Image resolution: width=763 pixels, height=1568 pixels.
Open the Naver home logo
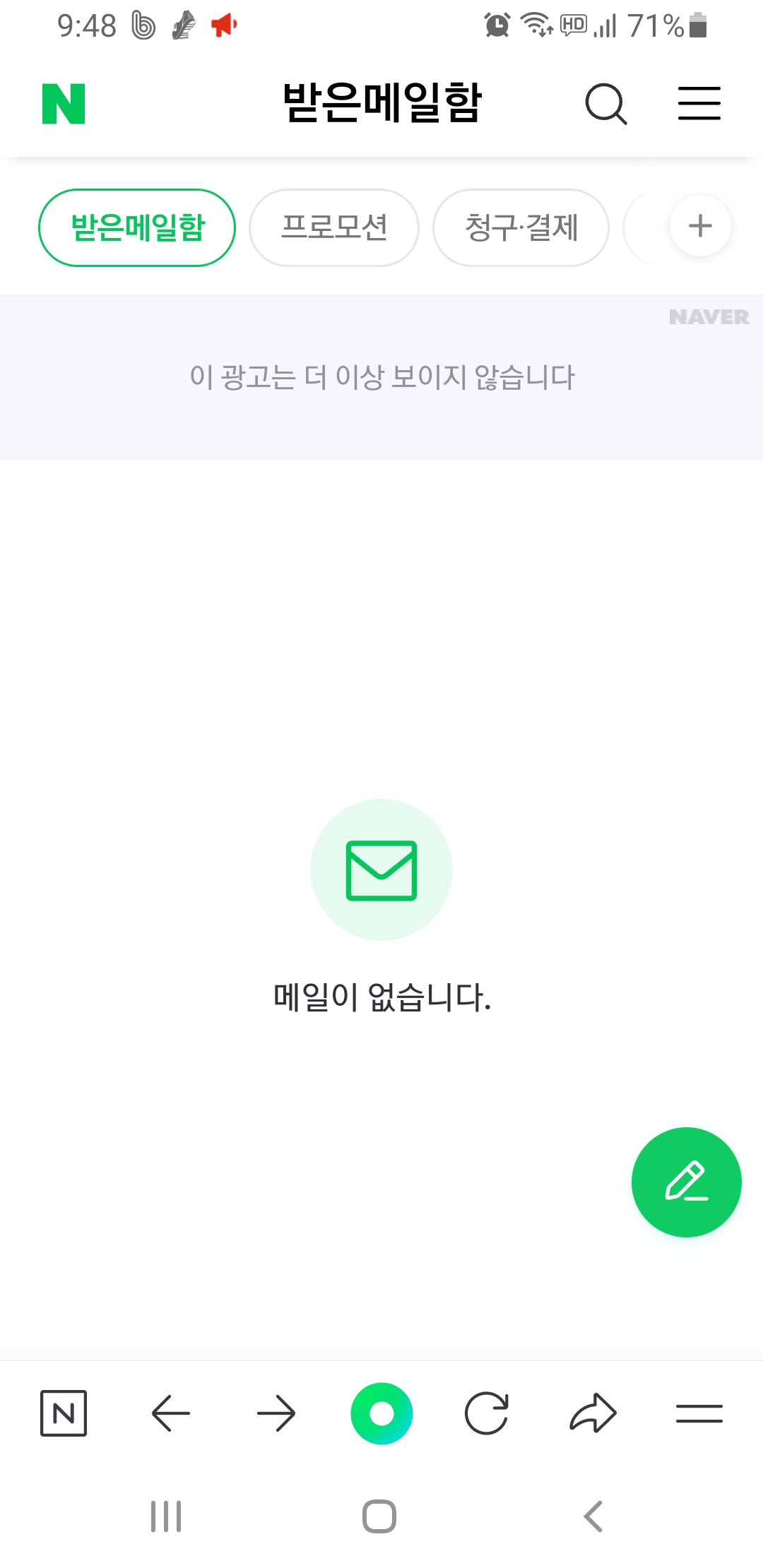[64, 104]
